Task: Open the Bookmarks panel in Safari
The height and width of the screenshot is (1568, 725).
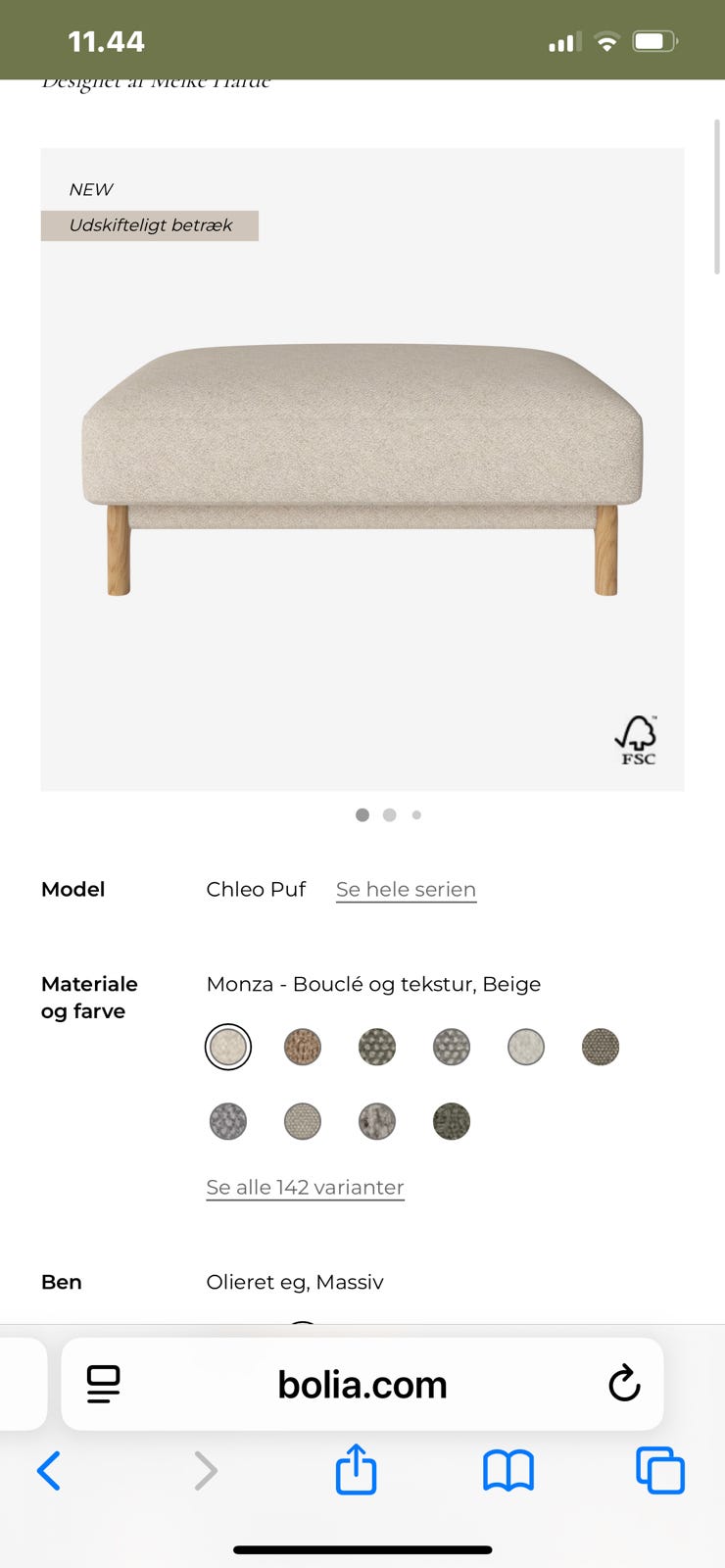Action: pos(507,1468)
